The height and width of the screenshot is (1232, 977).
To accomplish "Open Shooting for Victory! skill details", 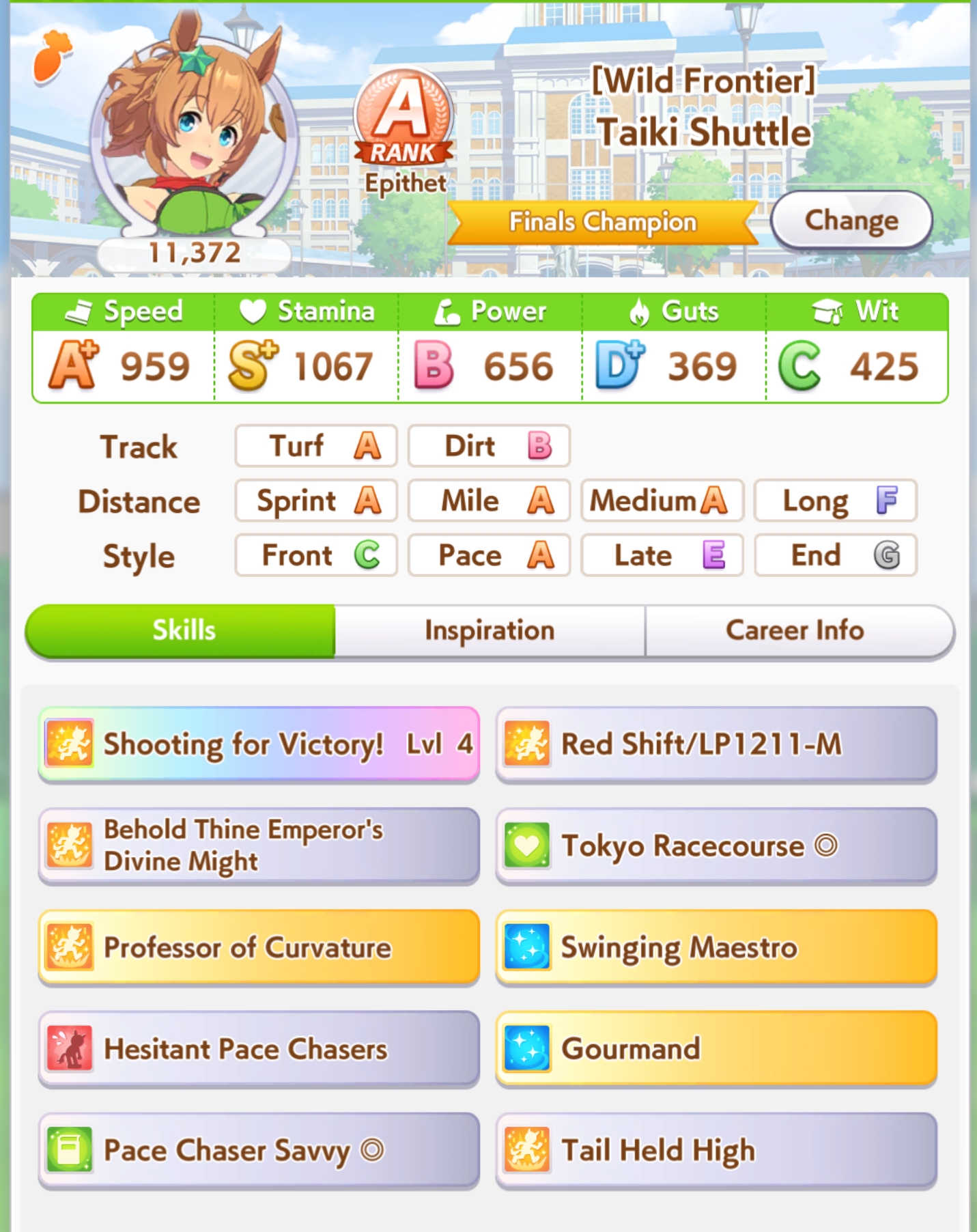I will 259,744.
